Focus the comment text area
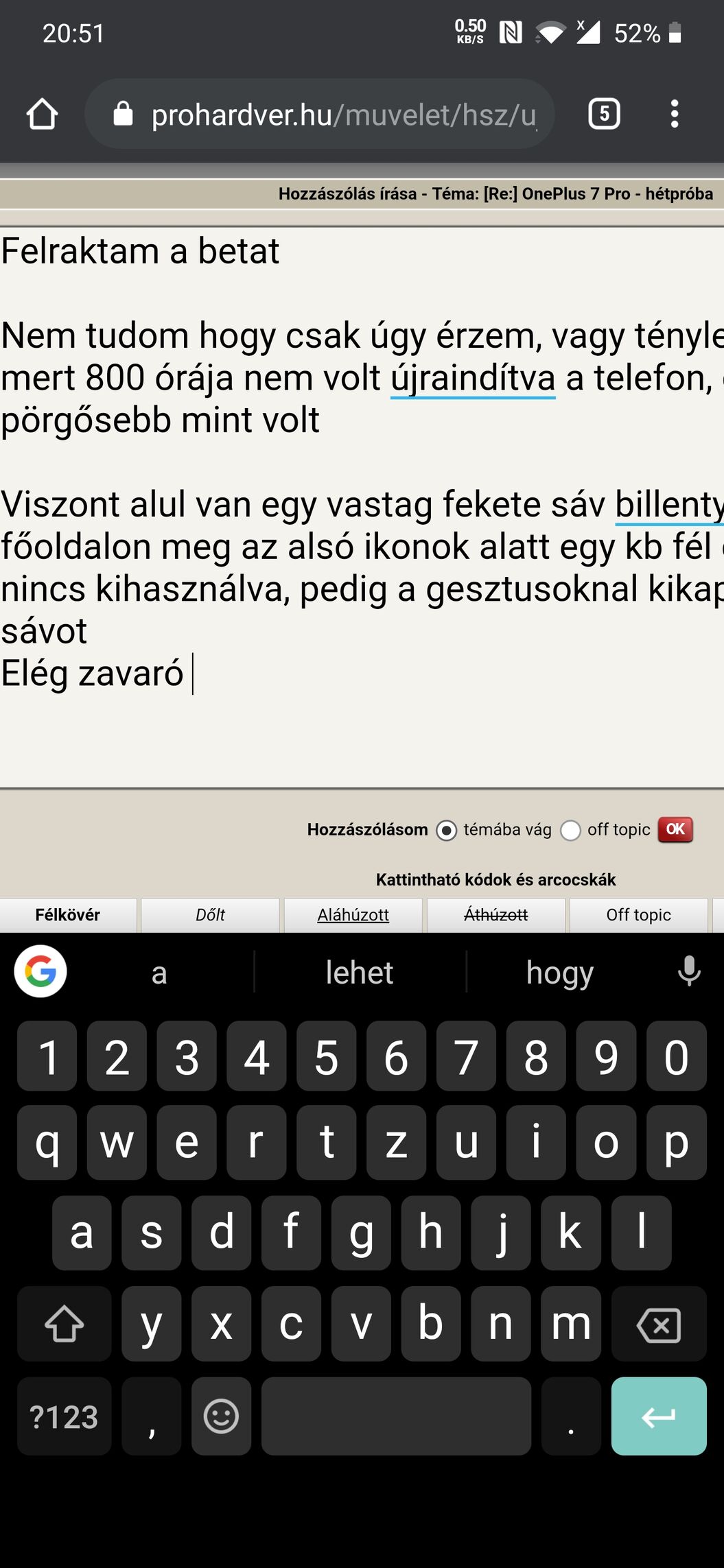The height and width of the screenshot is (1568, 724). (362, 734)
